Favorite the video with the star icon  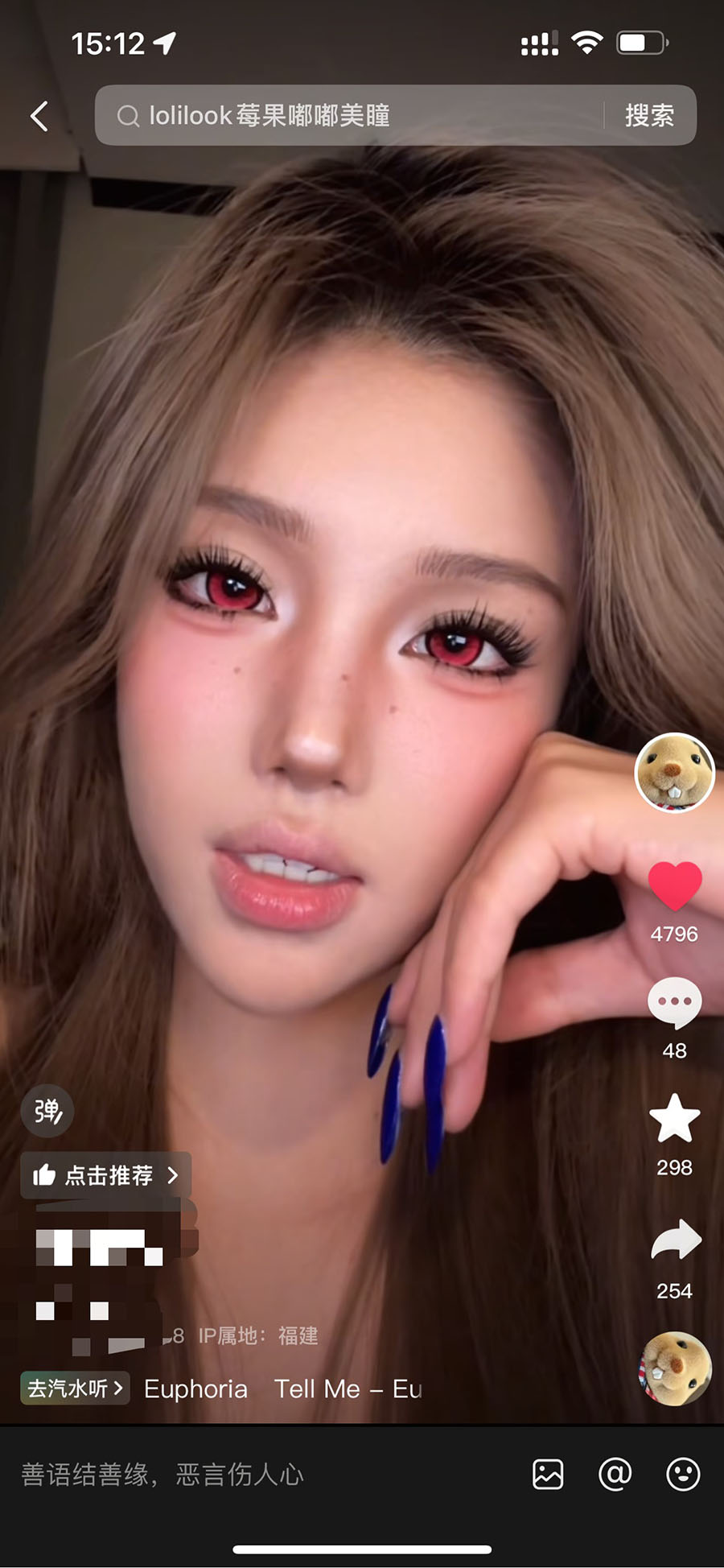[x=674, y=1119]
